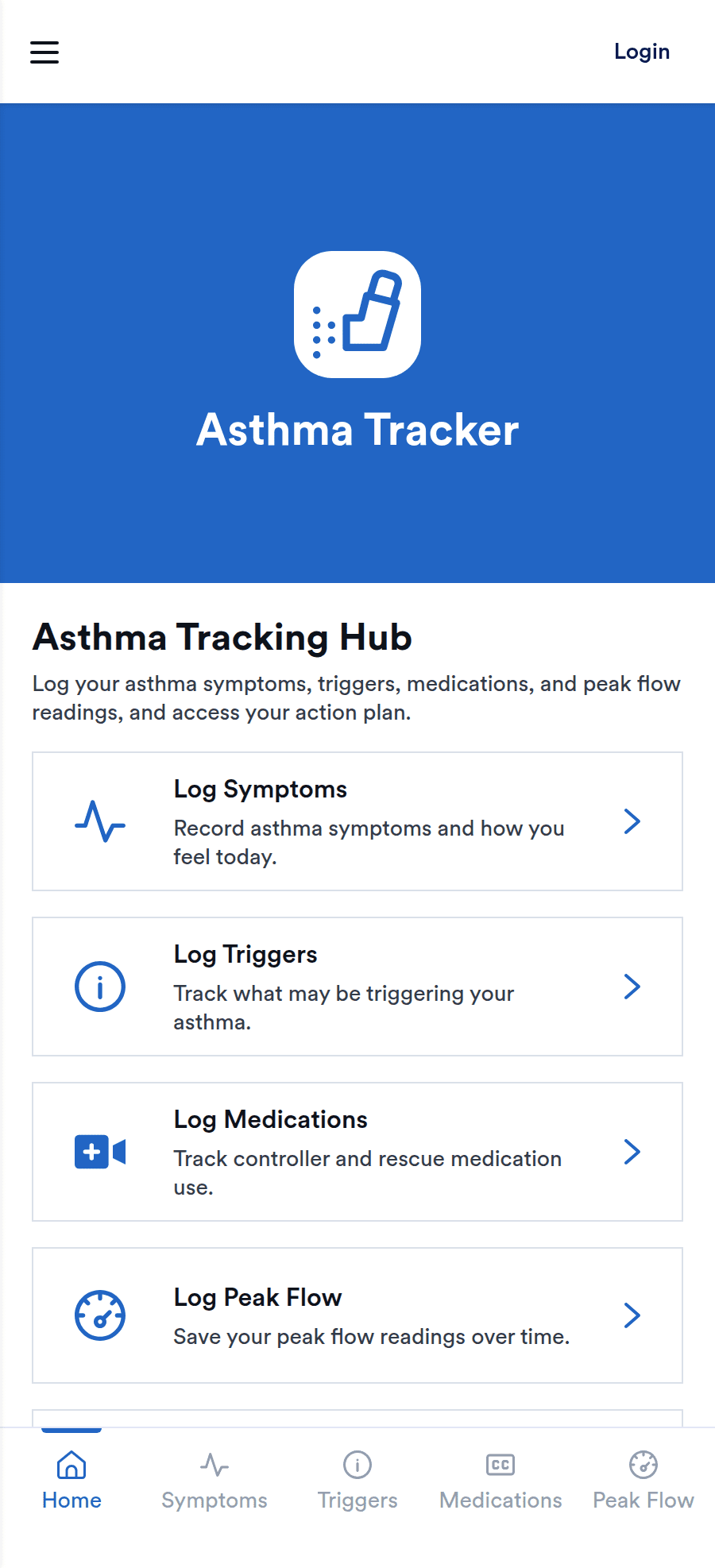This screenshot has width=715, height=1568.
Task: Open the hamburger menu
Action: [x=44, y=52]
